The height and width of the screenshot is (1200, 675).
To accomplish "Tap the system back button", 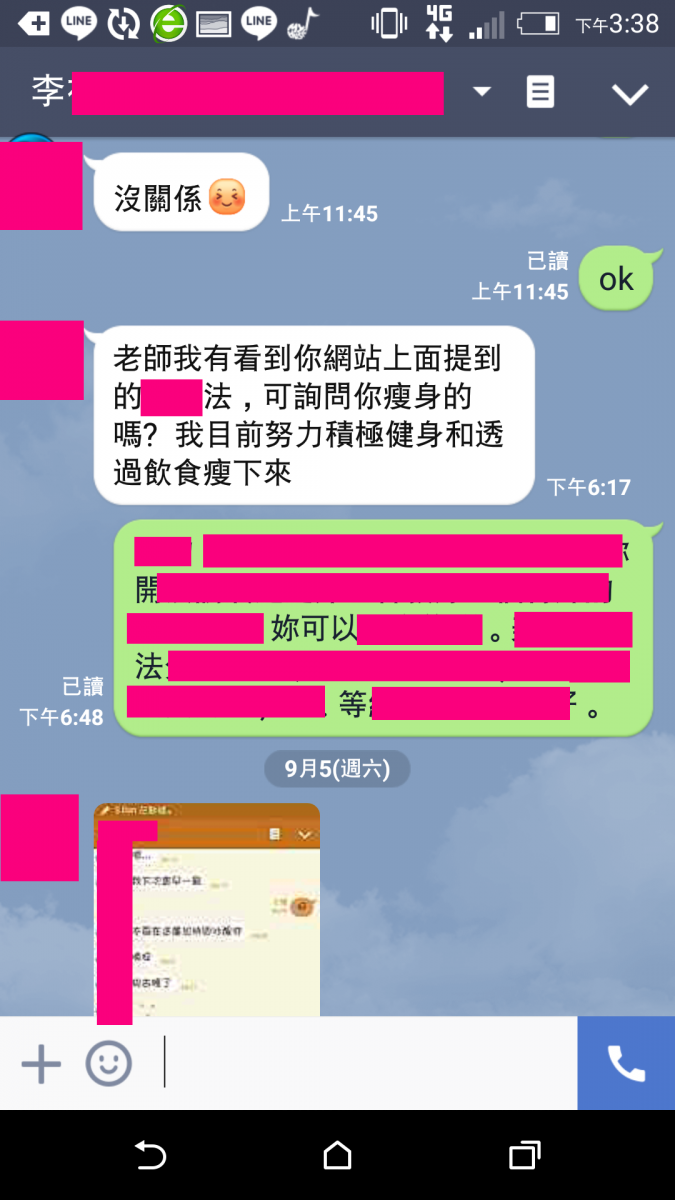I will (150, 1156).
